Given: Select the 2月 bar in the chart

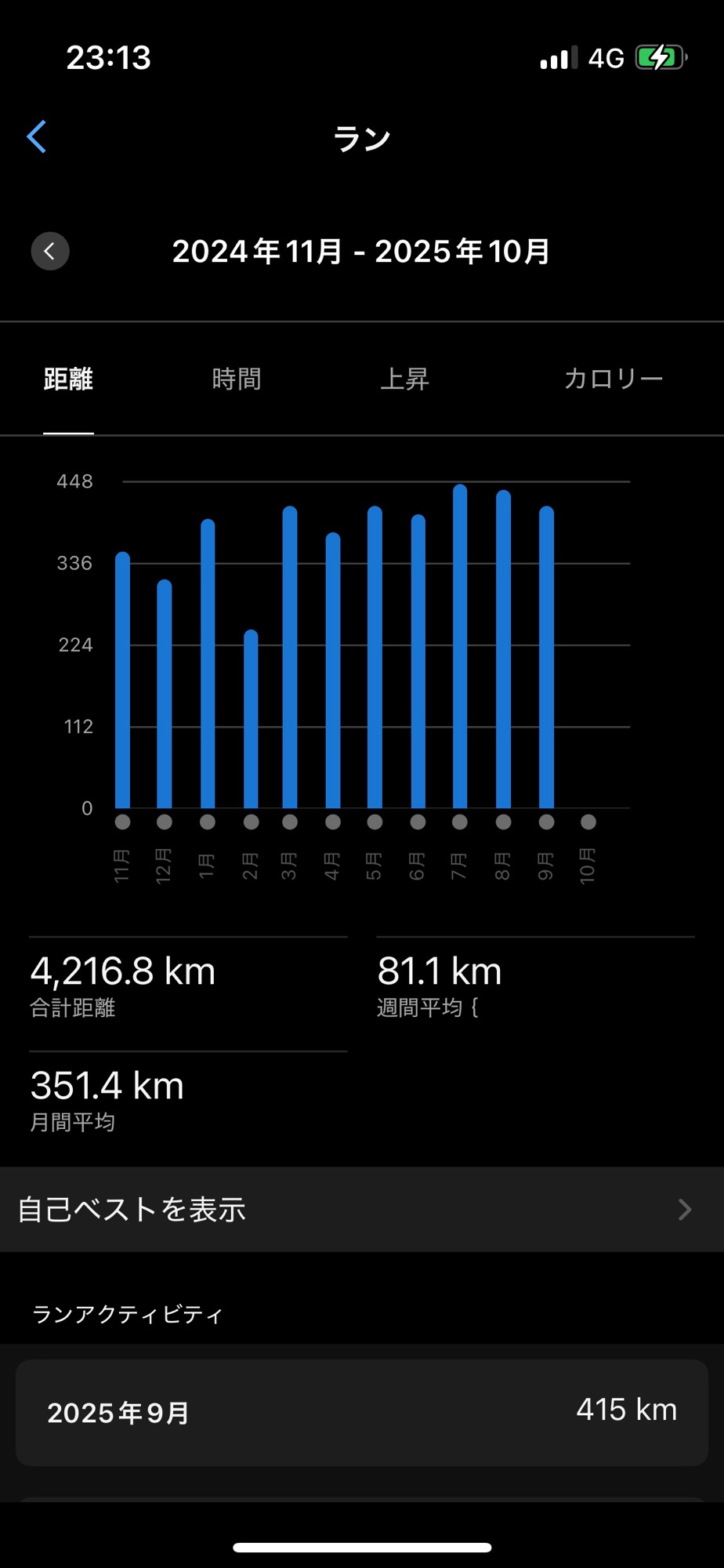Looking at the screenshot, I should pos(251,719).
